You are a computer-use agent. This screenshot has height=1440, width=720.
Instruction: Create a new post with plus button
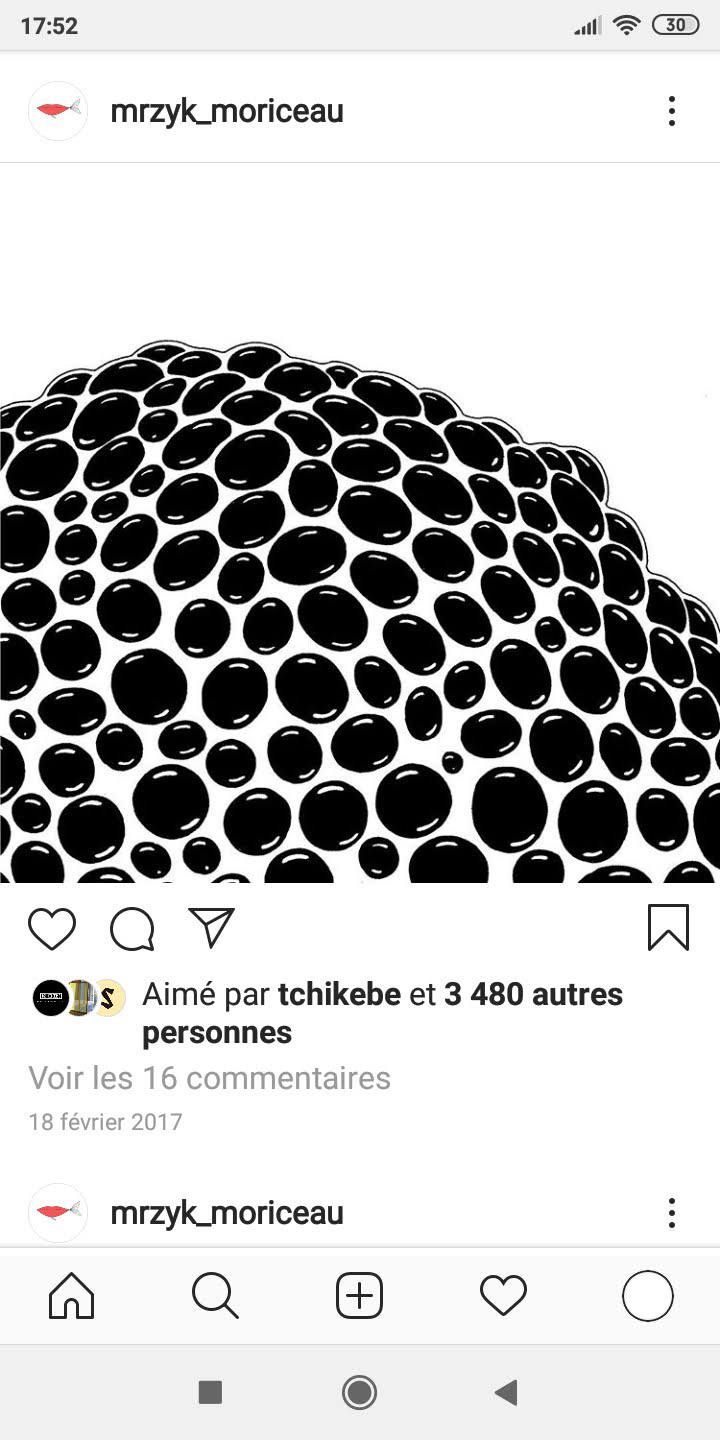pos(359,1296)
